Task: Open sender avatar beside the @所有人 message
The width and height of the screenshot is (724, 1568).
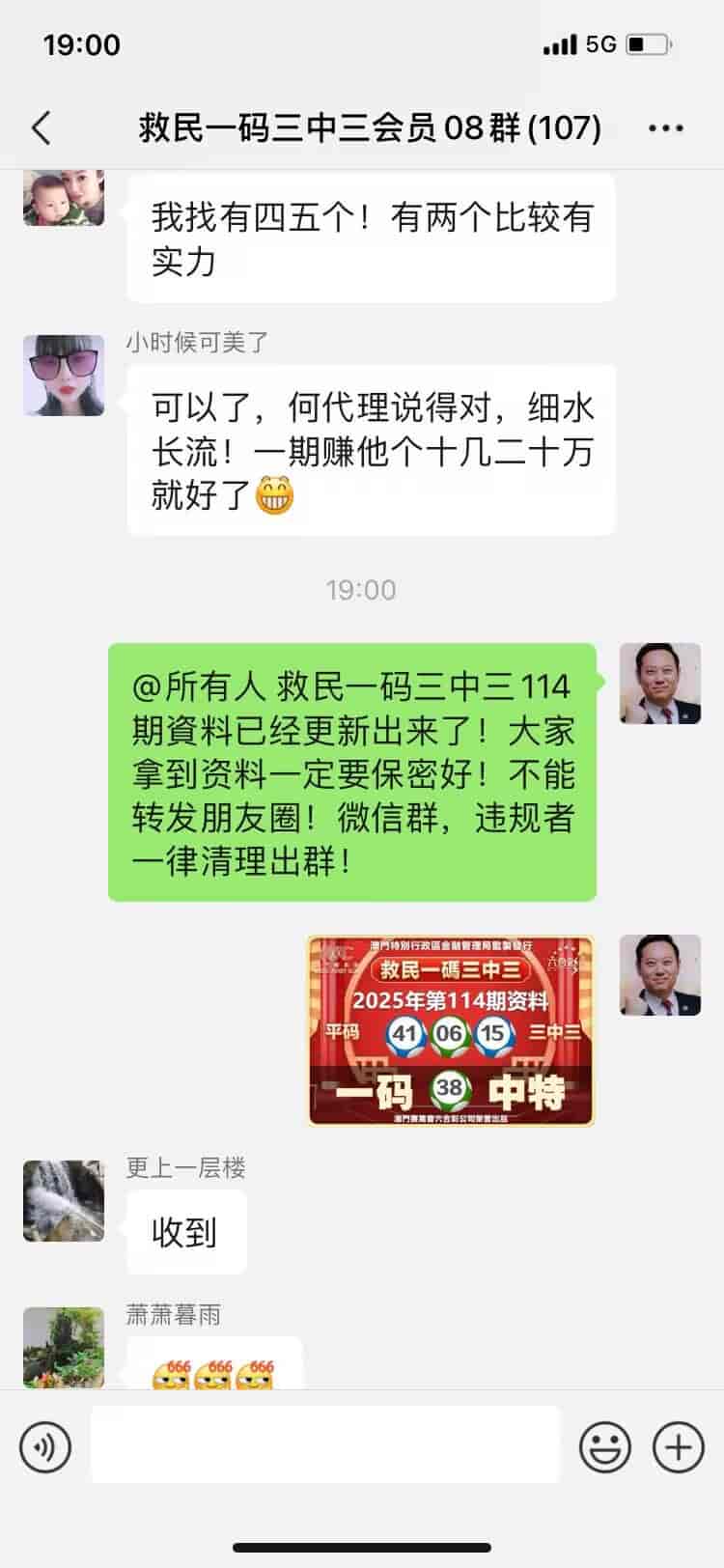Action: (x=659, y=684)
